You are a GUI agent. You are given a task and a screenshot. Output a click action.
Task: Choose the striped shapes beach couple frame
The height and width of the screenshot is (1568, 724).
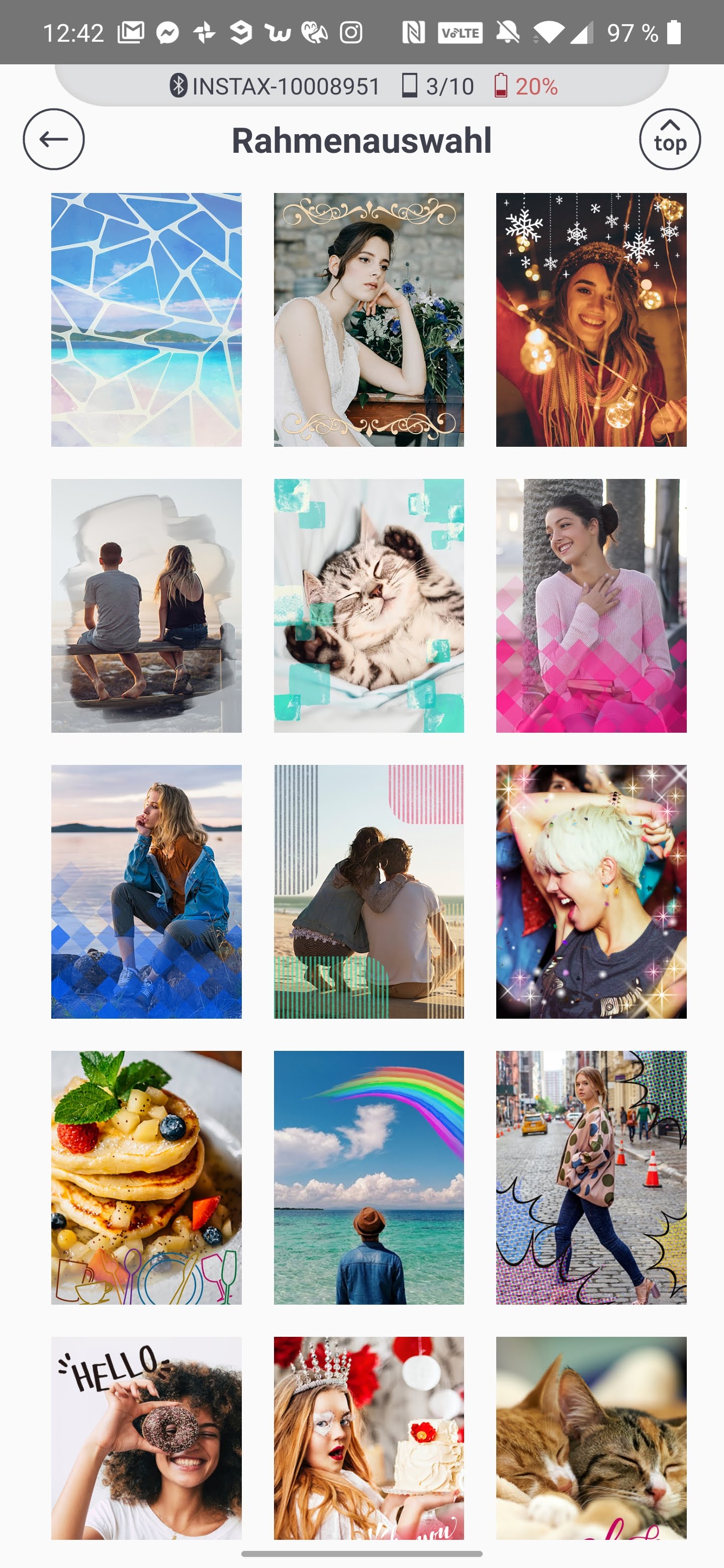coord(369,891)
